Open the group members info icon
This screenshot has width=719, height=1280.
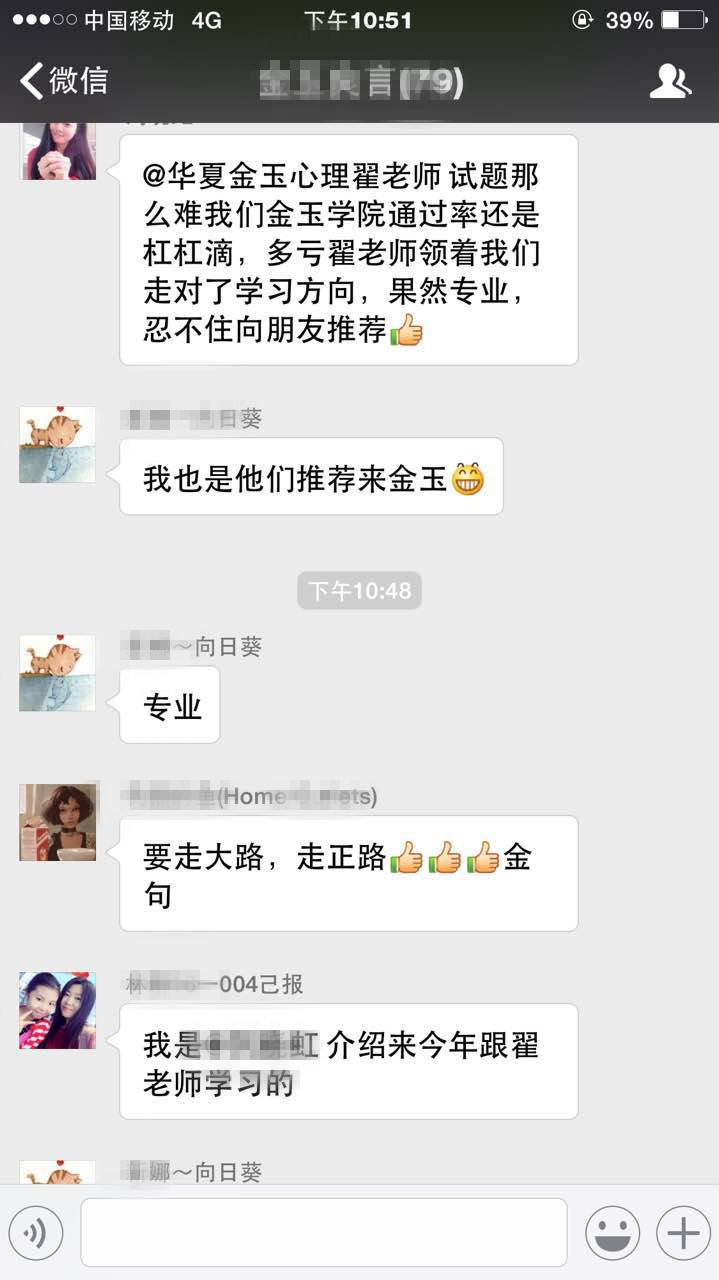coord(670,81)
